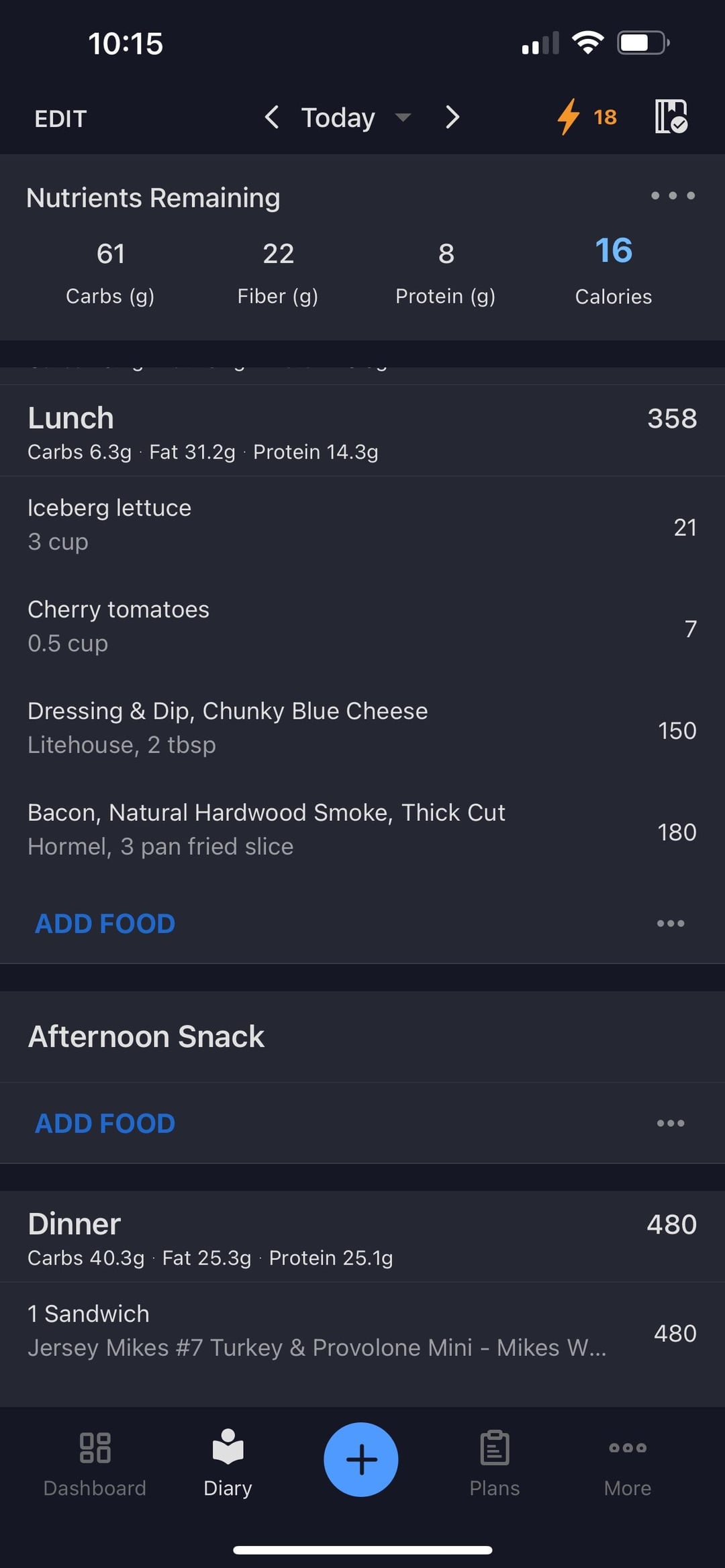Open Chunky Blue Cheese dressing entry

coord(362,730)
